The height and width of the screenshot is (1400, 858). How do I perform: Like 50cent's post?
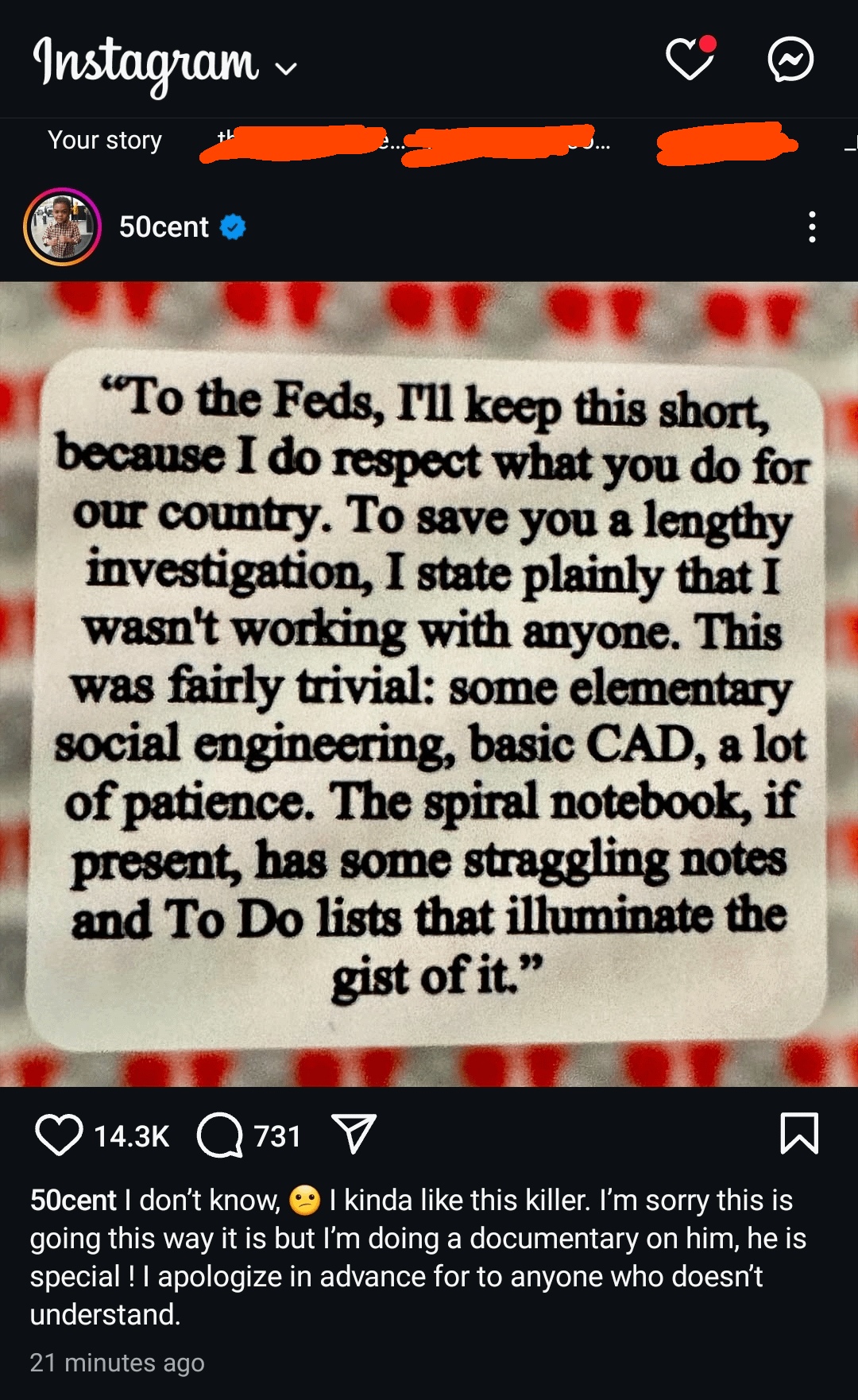tap(59, 1135)
